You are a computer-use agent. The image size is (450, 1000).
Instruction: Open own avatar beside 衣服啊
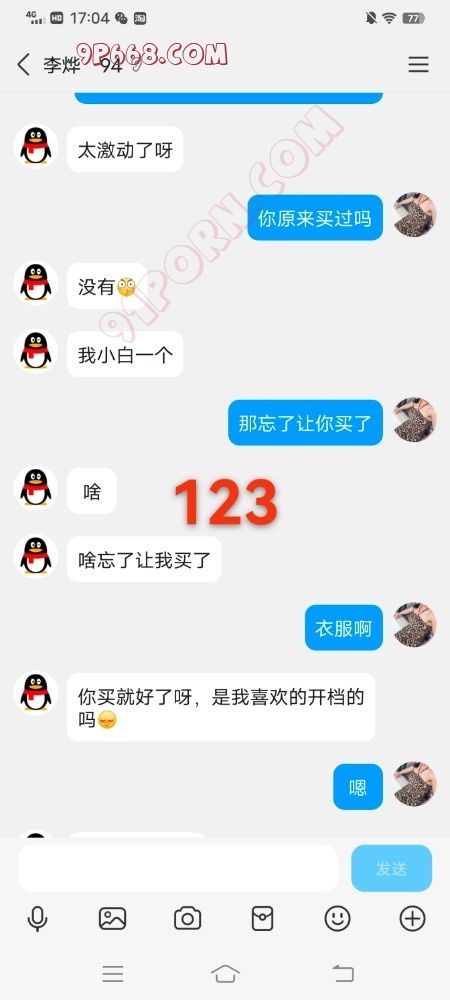click(x=415, y=624)
